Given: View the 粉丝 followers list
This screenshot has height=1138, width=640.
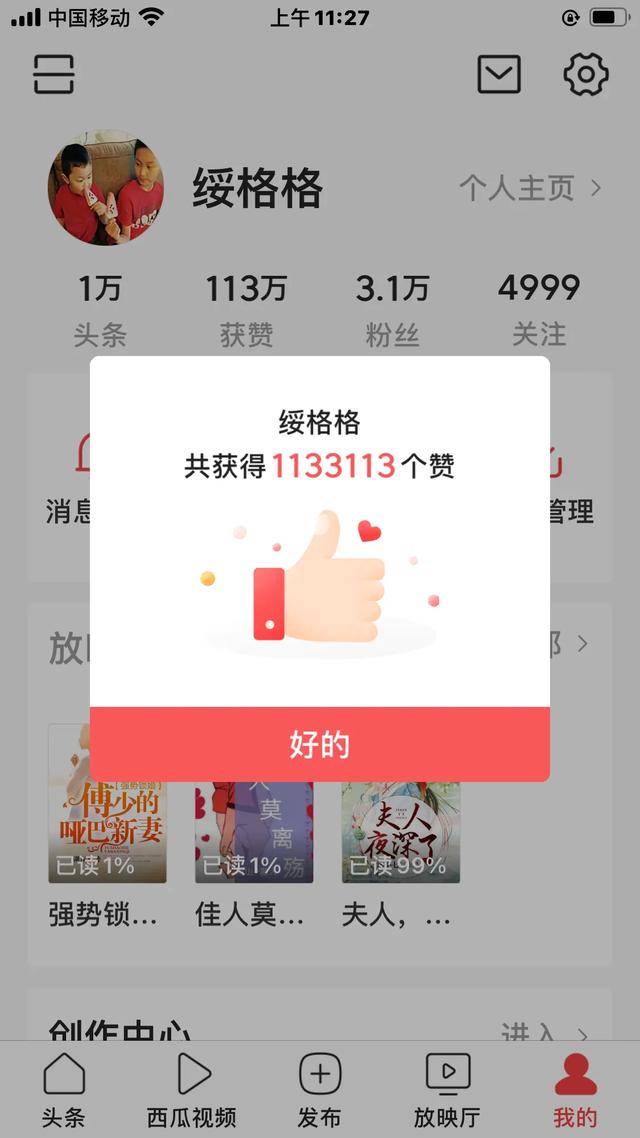Looking at the screenshot, I should pyautogui.click(x=392, y=308).
